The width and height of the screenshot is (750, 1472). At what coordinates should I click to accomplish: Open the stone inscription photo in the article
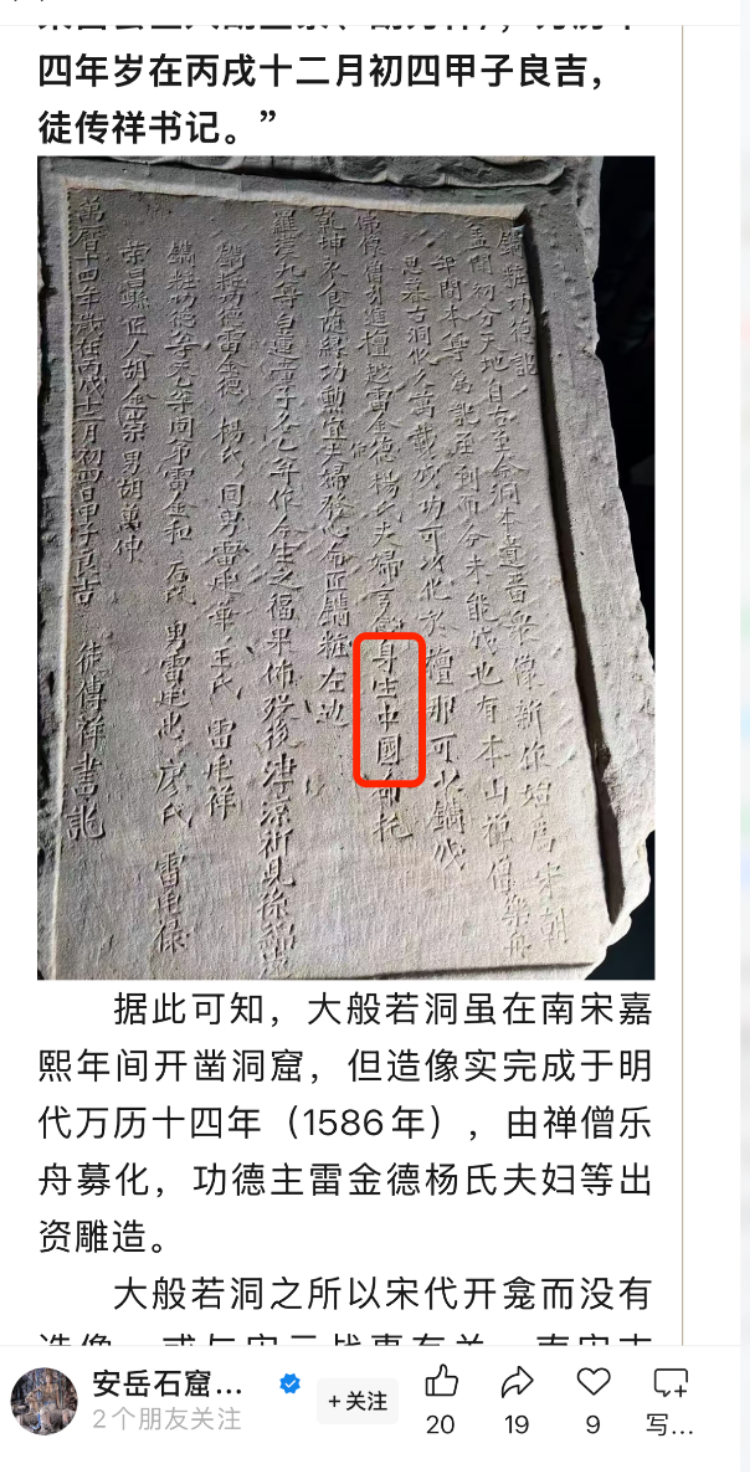tap(346, 567)
